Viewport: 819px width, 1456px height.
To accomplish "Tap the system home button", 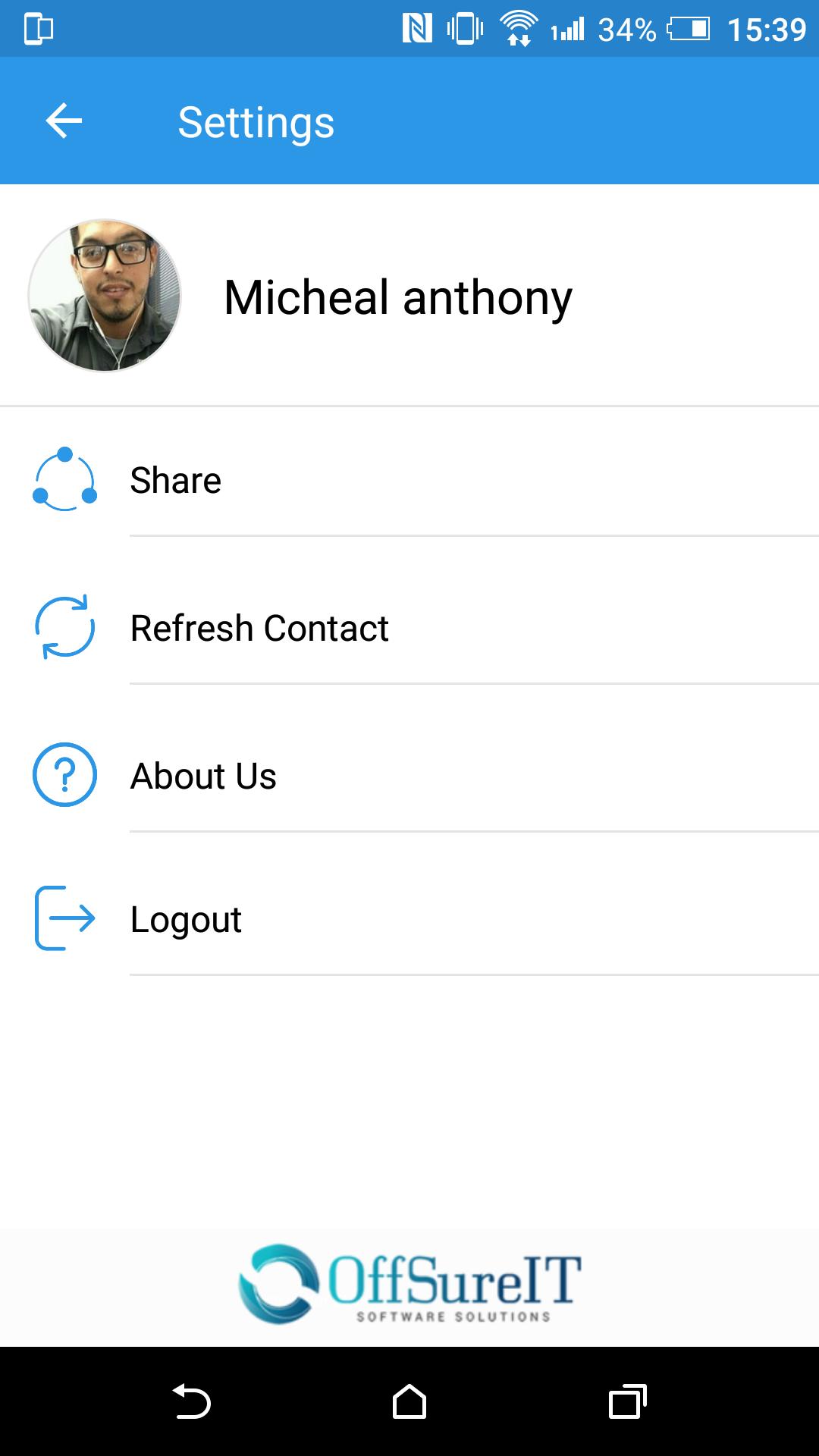I will point(409,1401).
